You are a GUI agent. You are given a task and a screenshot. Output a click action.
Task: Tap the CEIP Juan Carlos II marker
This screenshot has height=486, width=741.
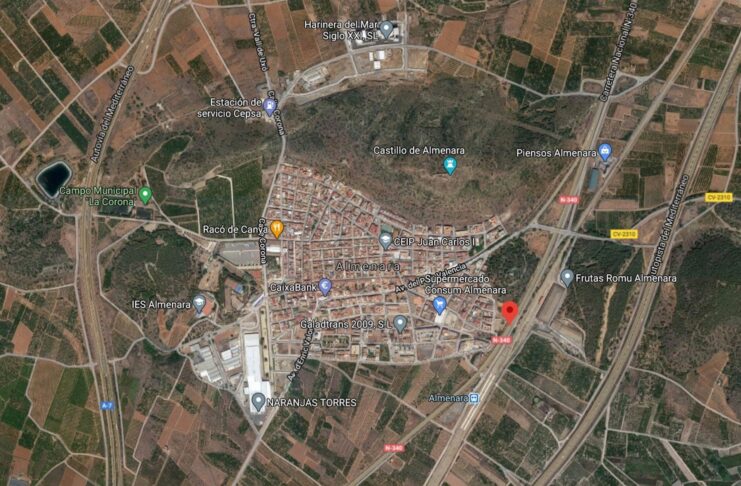tap(386, 240)
